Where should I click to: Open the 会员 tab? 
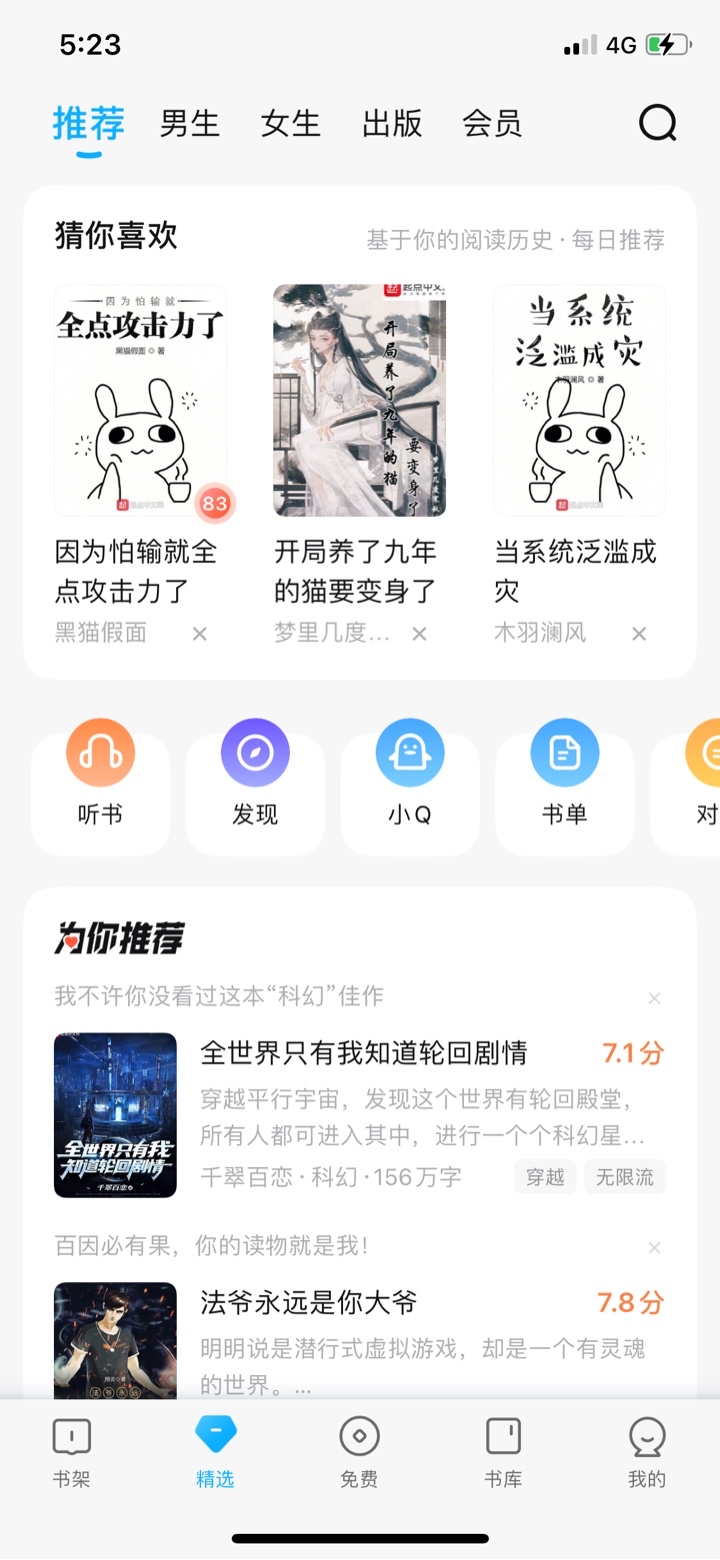[x=492, y=124]
